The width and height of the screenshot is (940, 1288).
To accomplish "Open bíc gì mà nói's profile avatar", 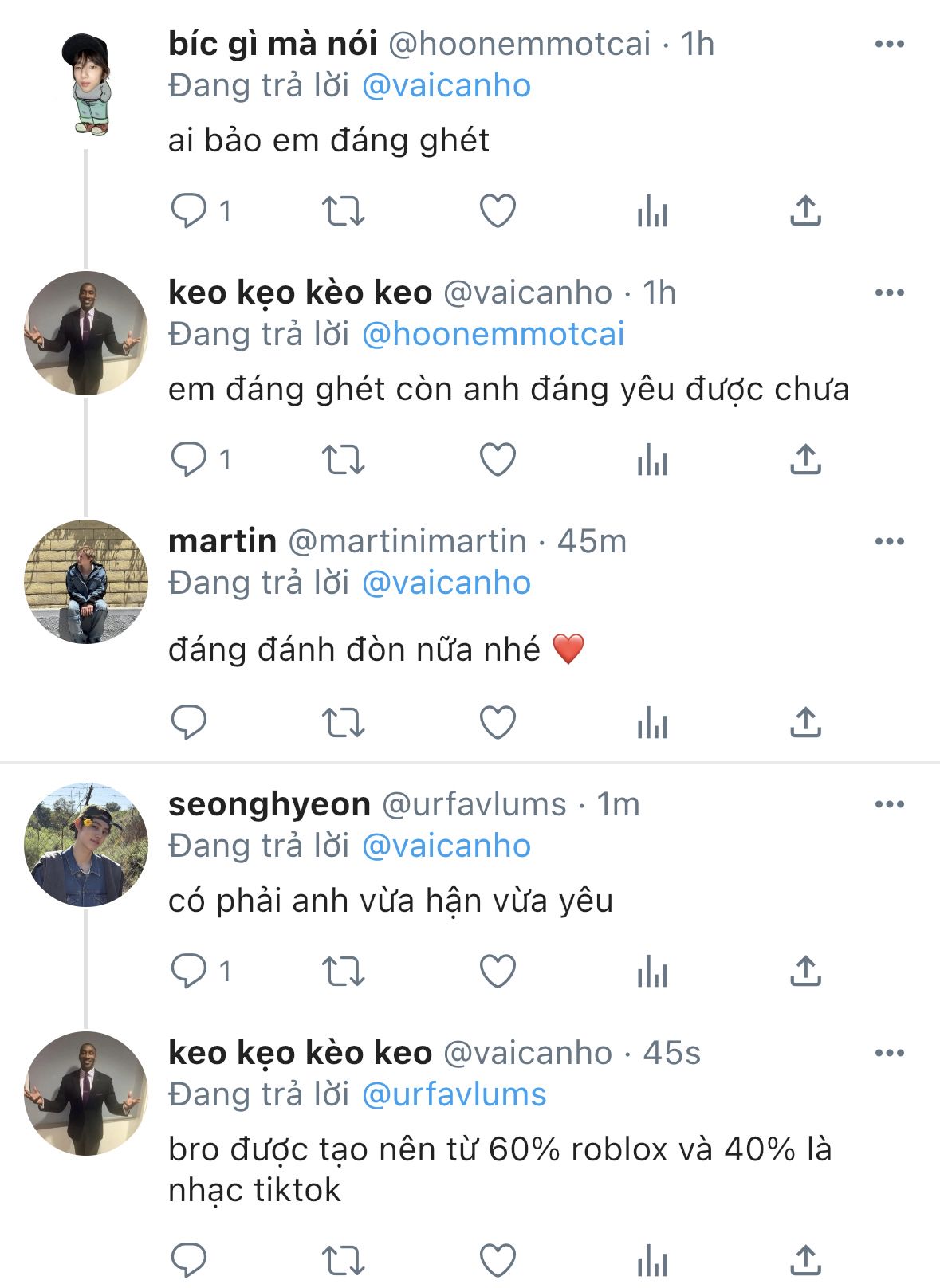I will 86,84.
